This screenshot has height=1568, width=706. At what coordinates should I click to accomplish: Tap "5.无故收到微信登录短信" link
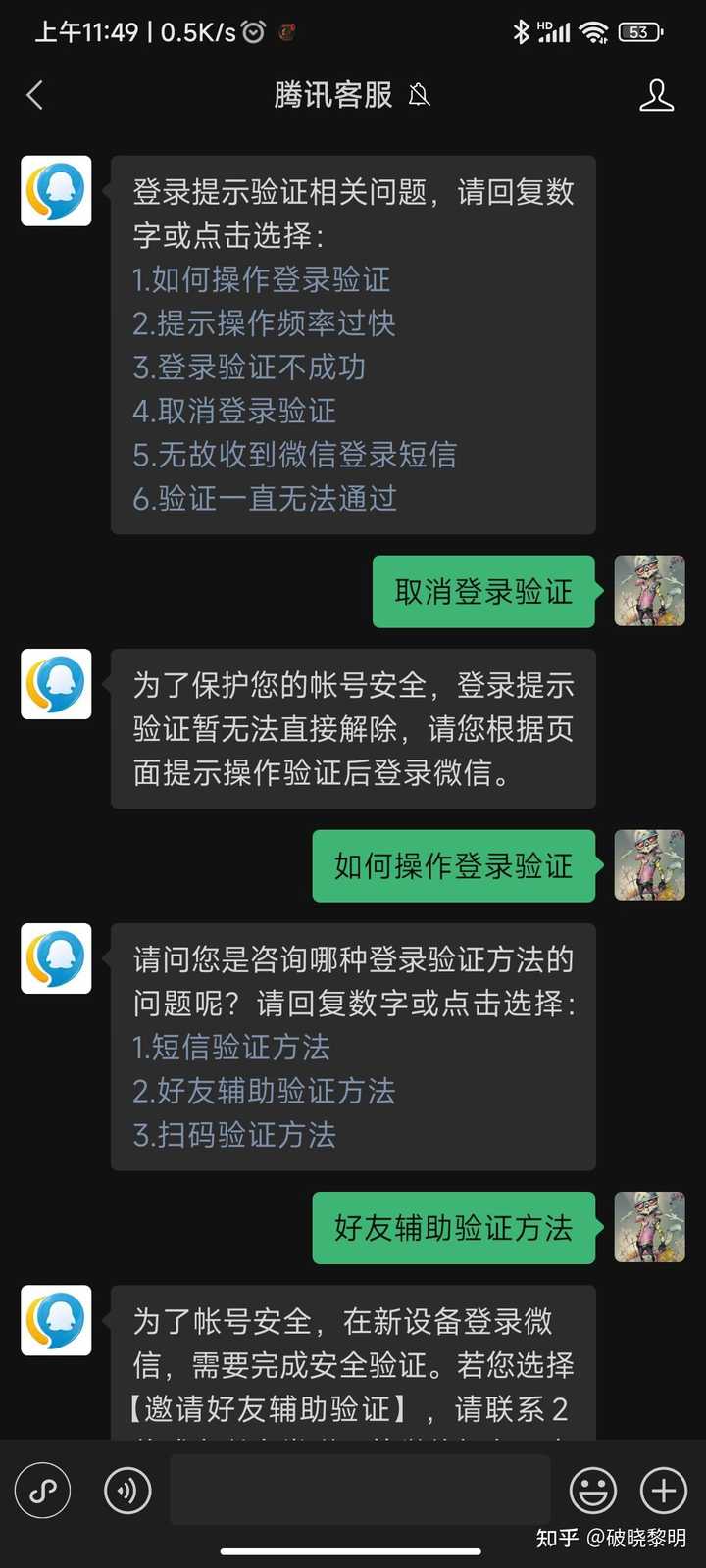[298, 457]
